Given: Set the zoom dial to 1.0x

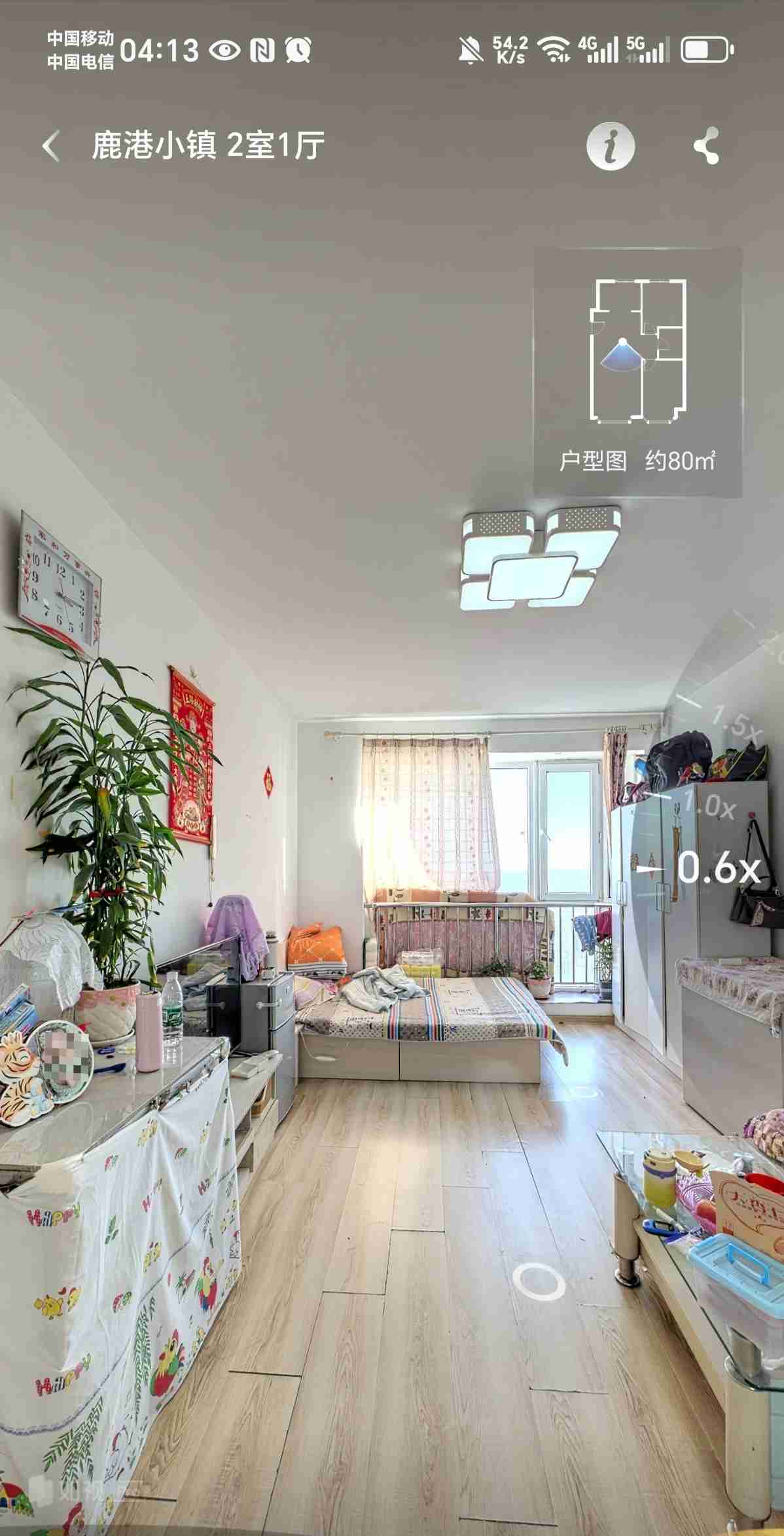Looking at the screenshot, I should click(x=710, y=805).
